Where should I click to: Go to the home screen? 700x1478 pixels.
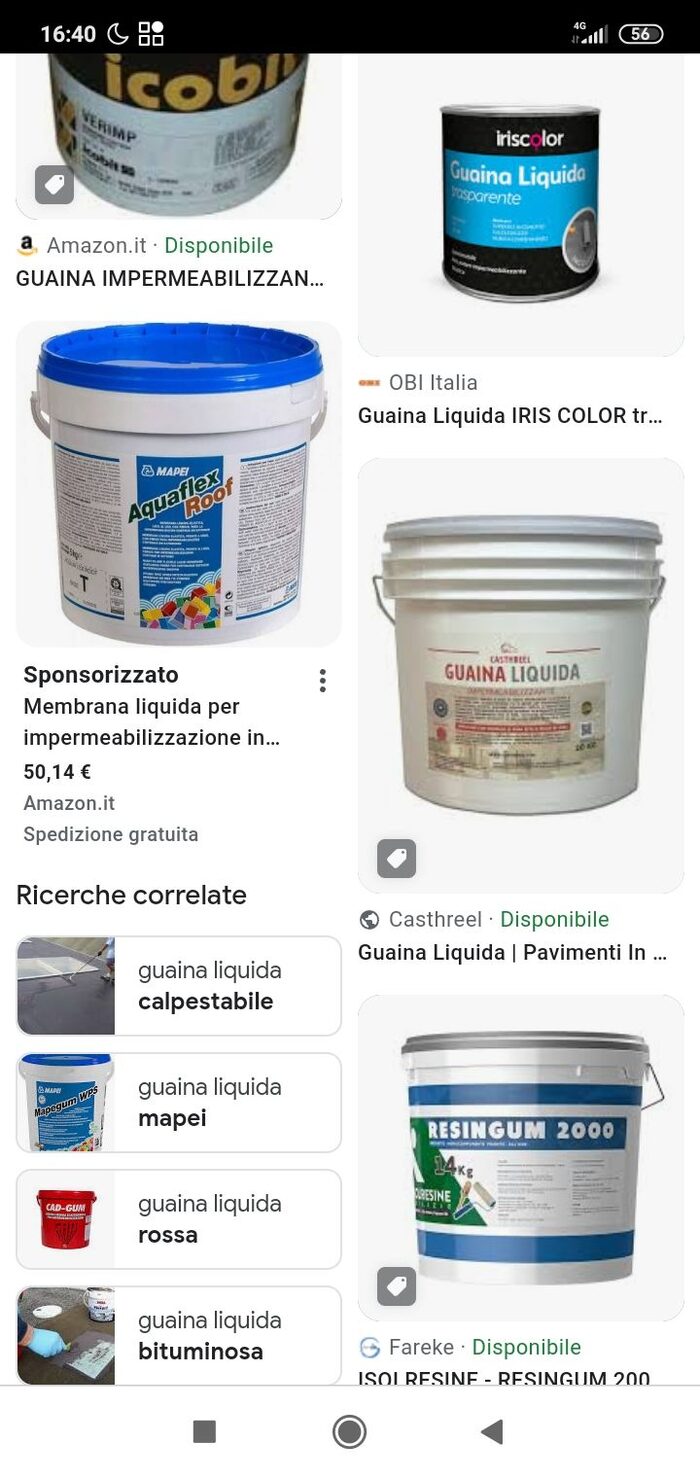pyautogui.click(x=349, y=1432)
